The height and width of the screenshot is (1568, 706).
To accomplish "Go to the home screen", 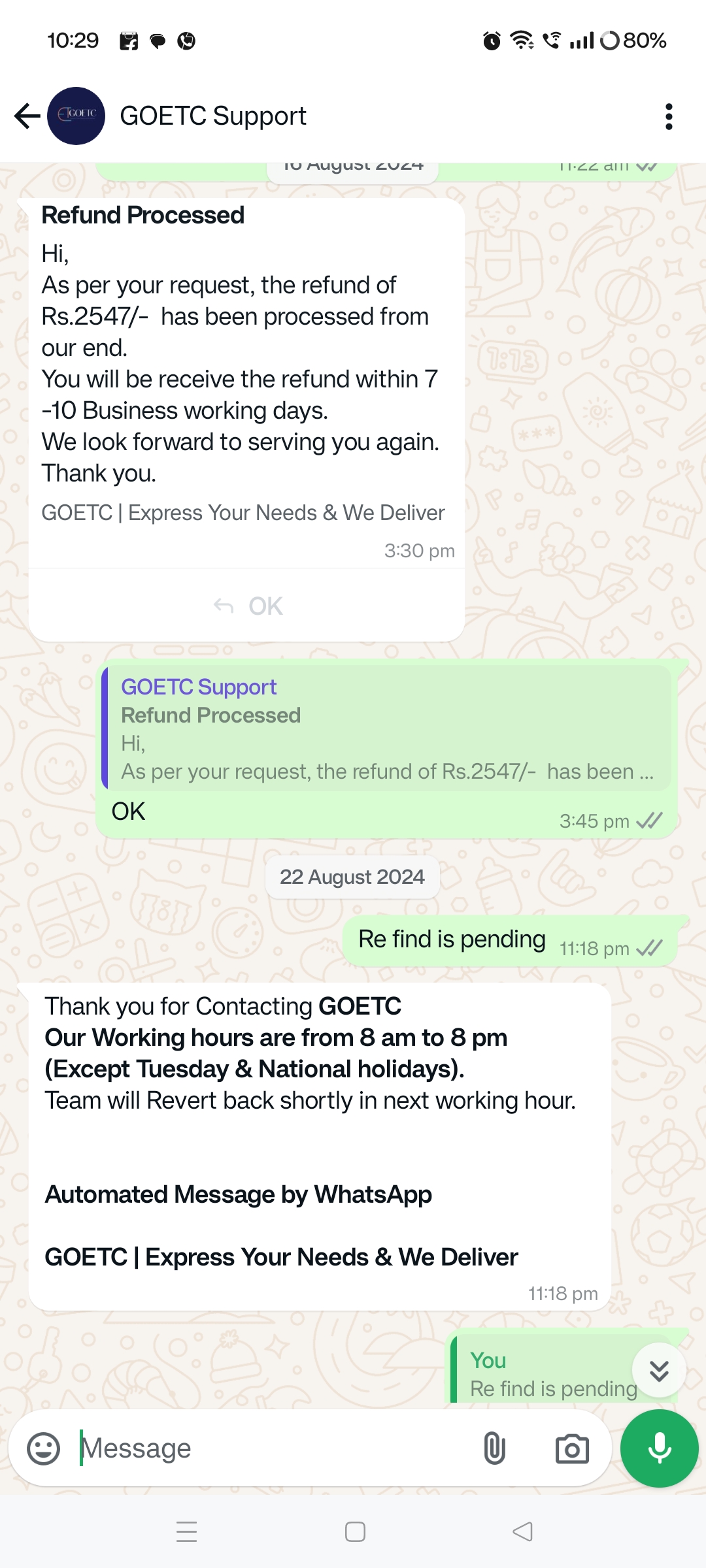I will click(x=355, y=1531).
